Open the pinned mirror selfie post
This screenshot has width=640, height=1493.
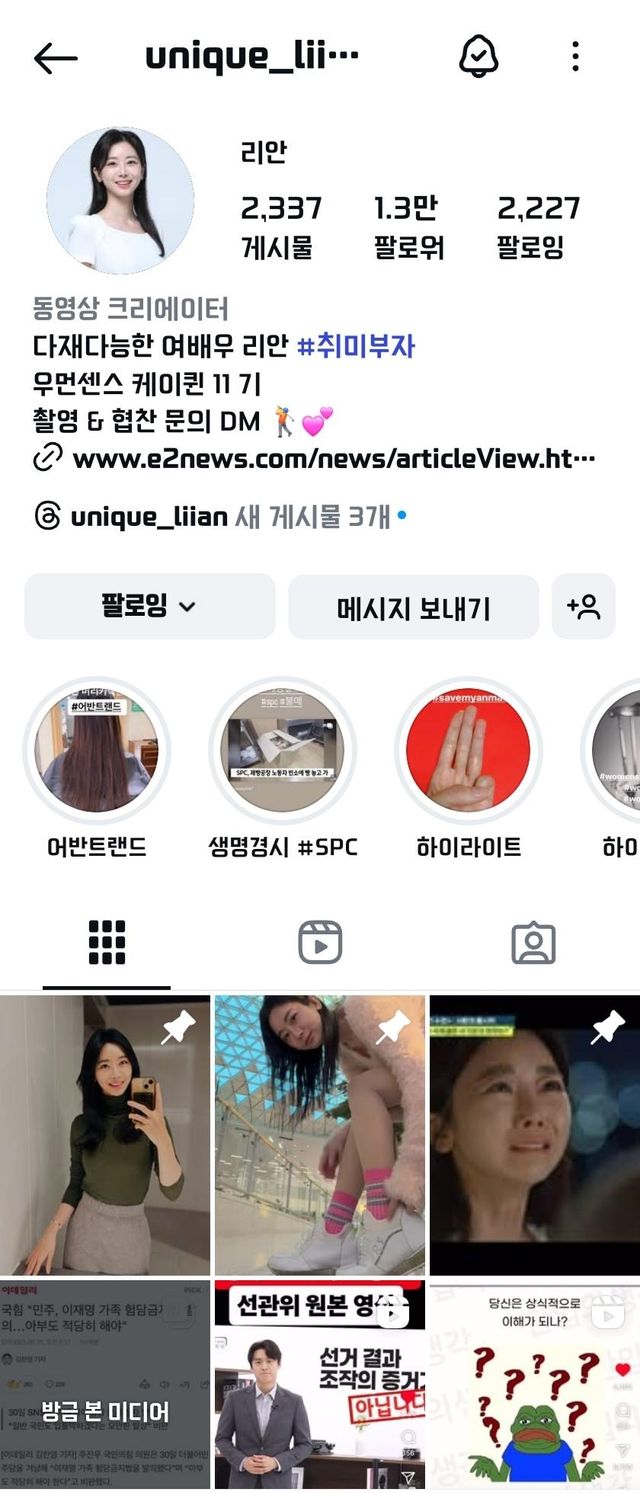(105, 1135)
